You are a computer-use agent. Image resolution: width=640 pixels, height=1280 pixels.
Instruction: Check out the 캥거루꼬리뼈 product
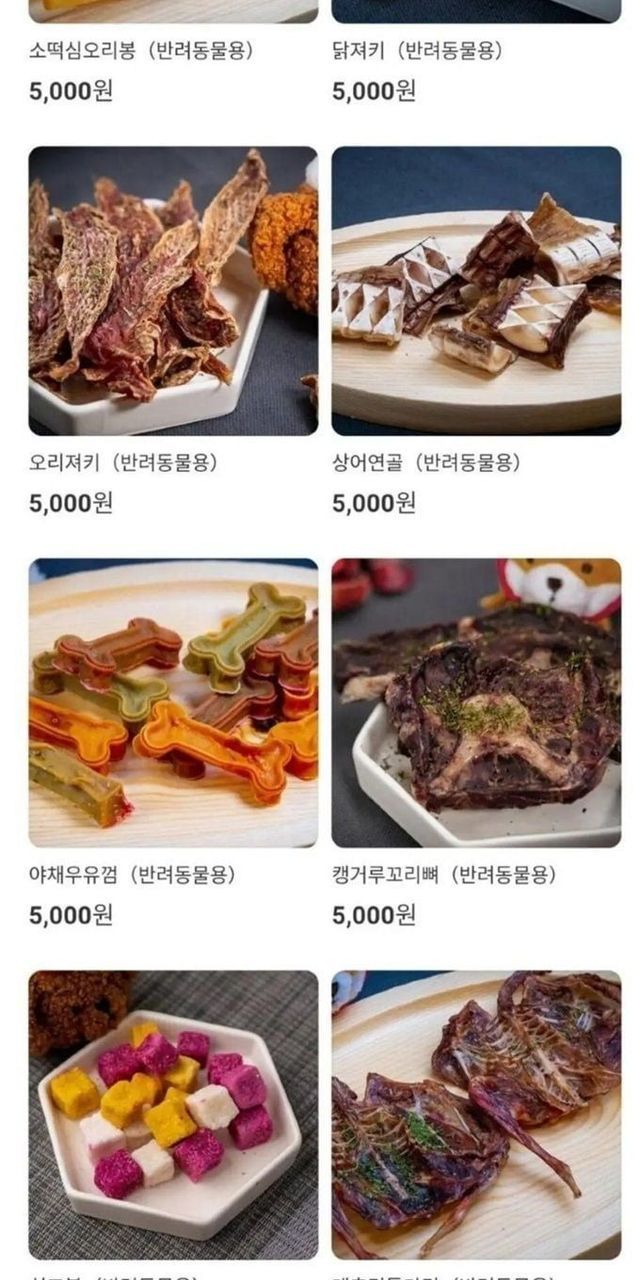pos(476,703)
